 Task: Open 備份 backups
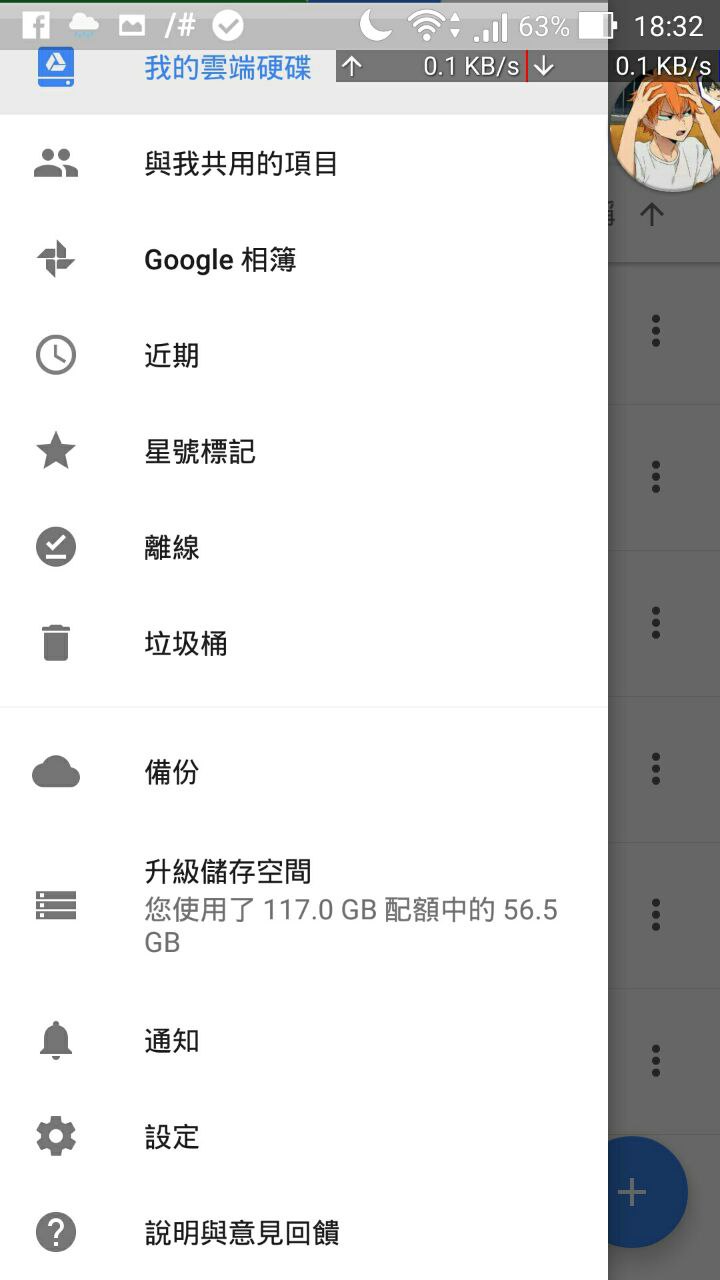tap(172, 772)
